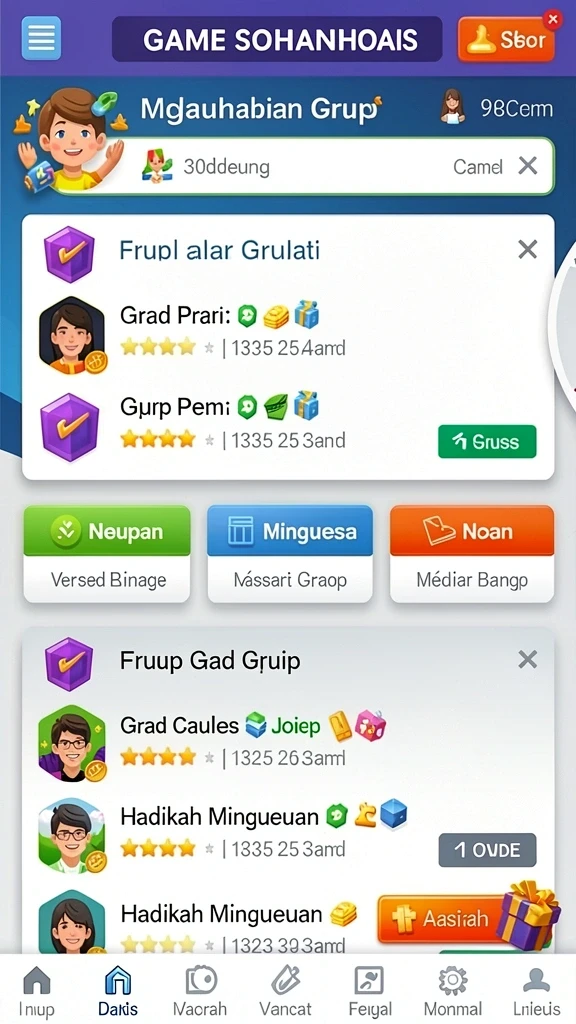Open the Feiyal tab
This screenshot has height=1024, width=576.
tap(369, 991)
